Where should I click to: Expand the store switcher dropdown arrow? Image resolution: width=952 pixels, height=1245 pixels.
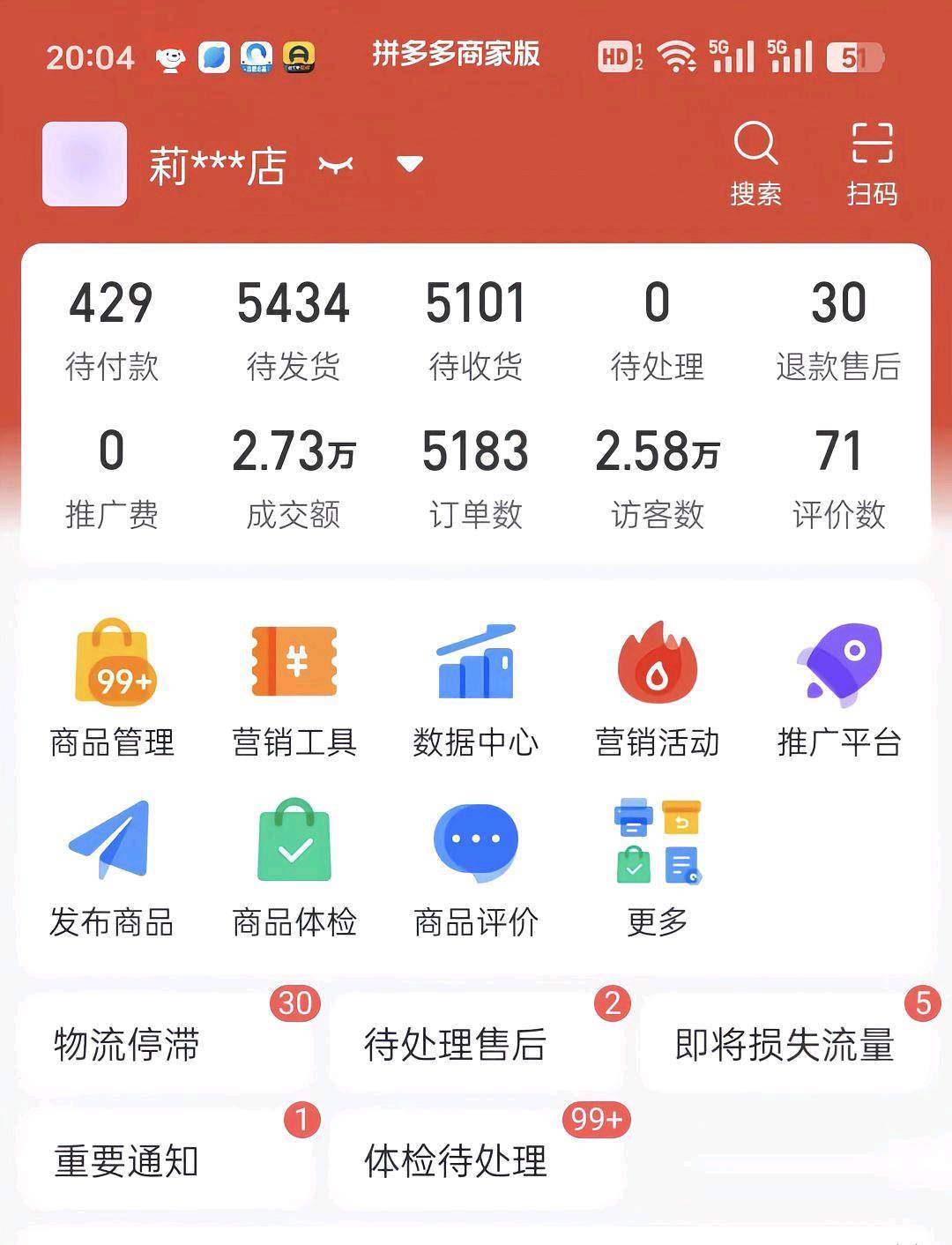(x=408, y=164)
